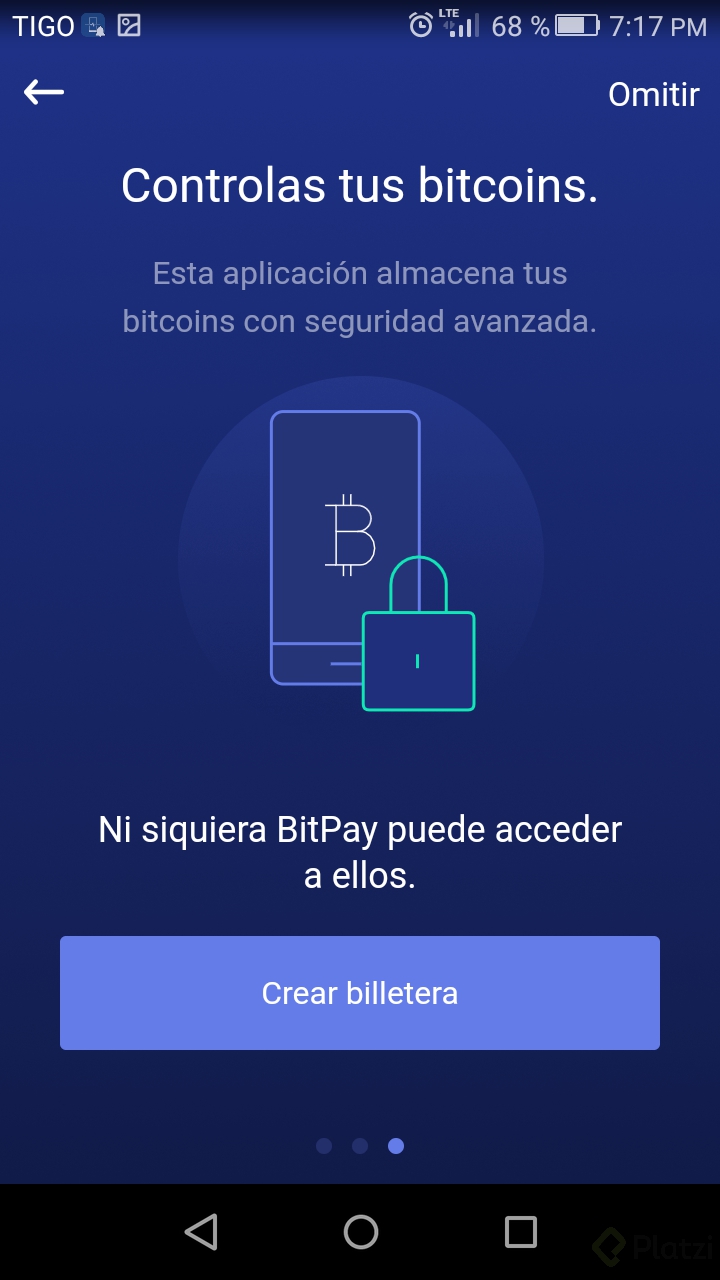The height and width of the screenshot is (1280, 720).
Task: Select the second page indicator dot
Action: coord(360,1145)
